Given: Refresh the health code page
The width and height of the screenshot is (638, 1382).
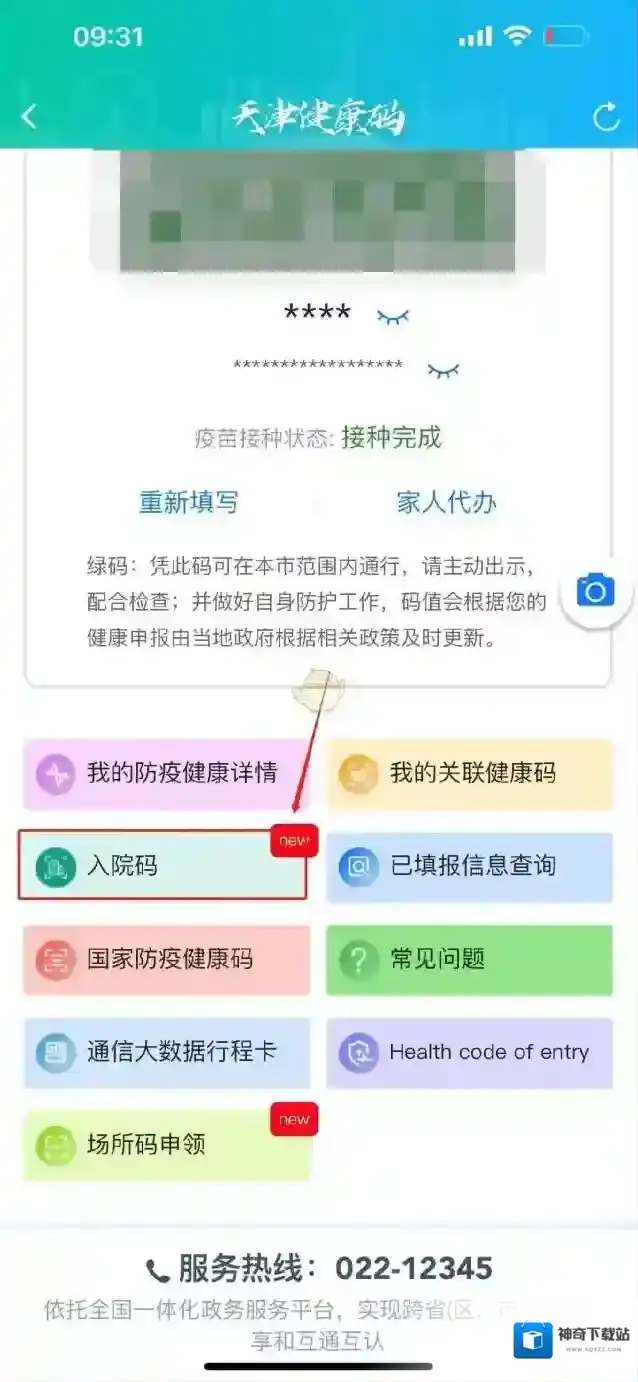Looking at the screenshot, I should coord(606,117).
